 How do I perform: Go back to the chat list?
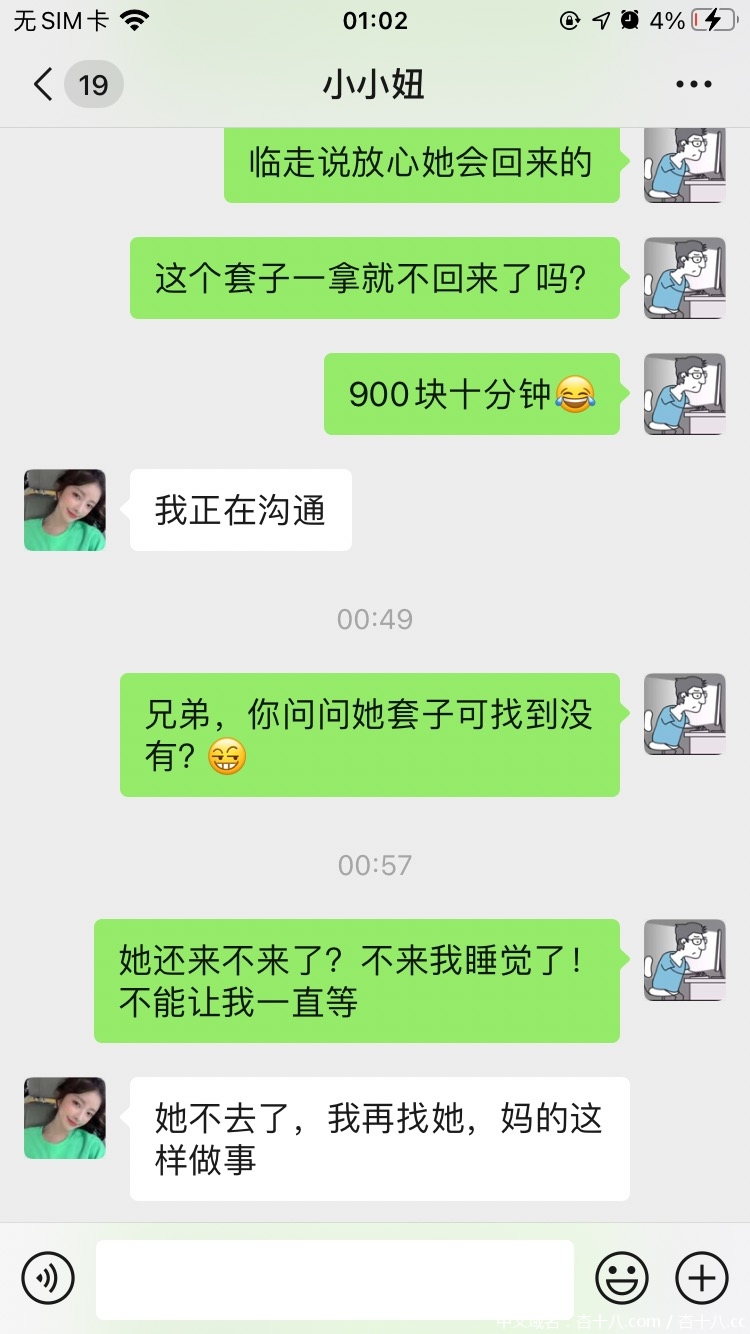coord(44,85)
